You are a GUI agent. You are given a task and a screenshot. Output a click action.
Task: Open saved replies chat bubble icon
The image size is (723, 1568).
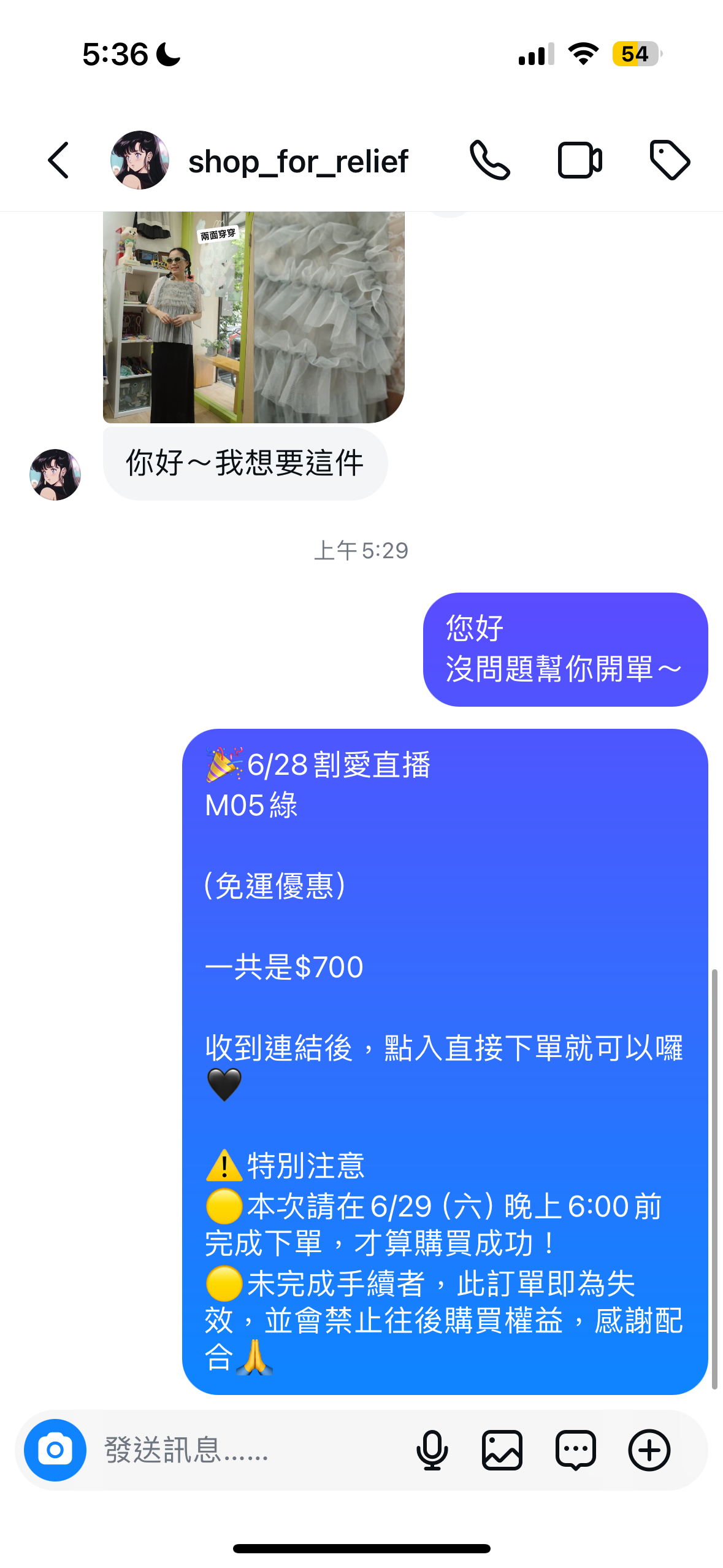(575, 1450)
